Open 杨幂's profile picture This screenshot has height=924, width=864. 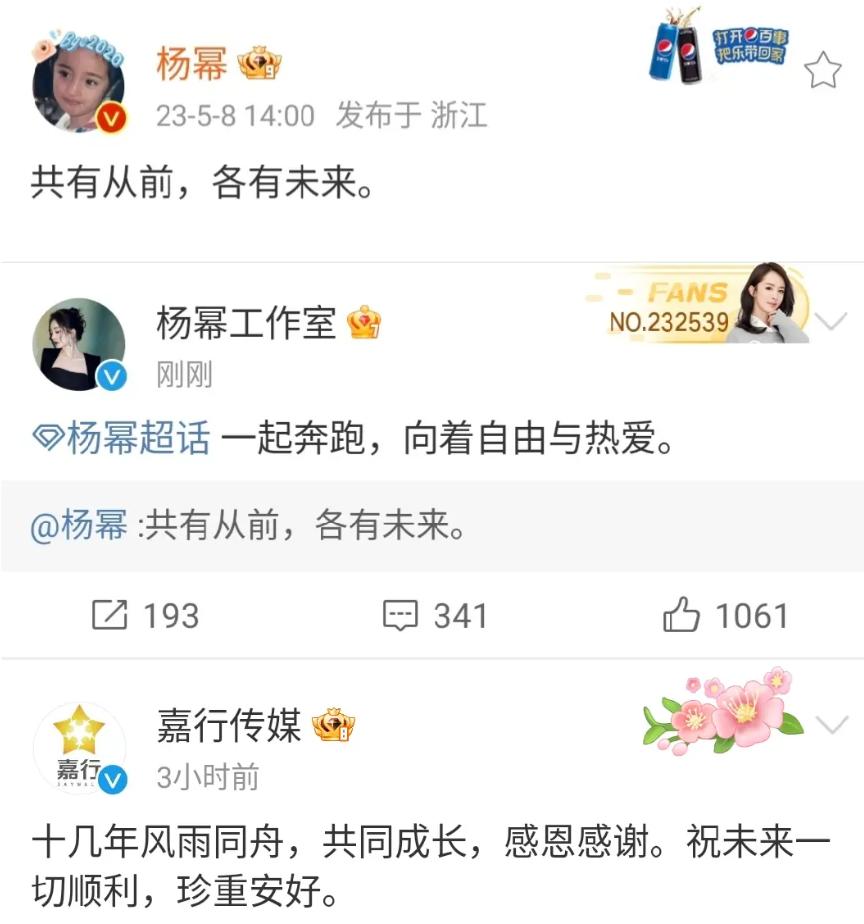pos(79,85)
